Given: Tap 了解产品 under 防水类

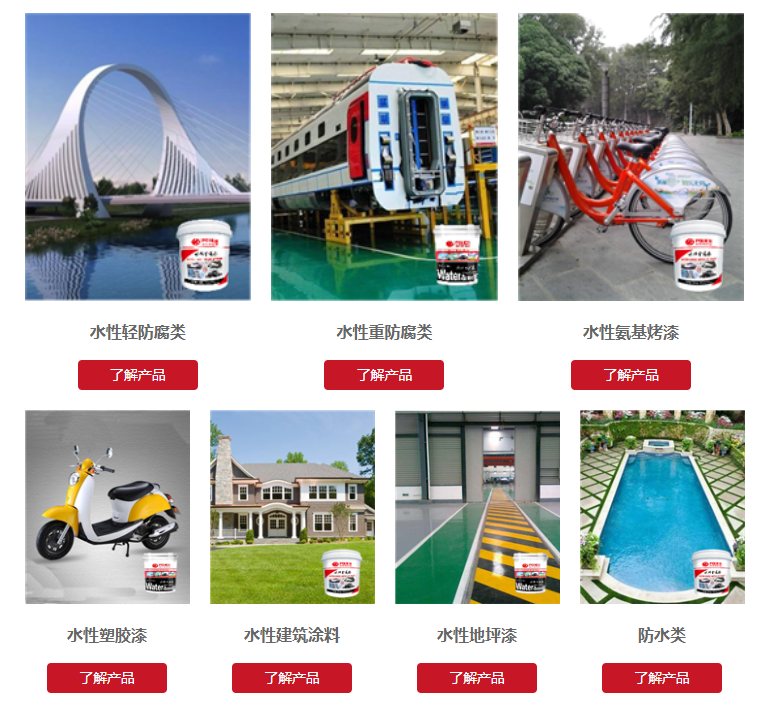Looking at the screenshot, I should click(x=662, y=678).
